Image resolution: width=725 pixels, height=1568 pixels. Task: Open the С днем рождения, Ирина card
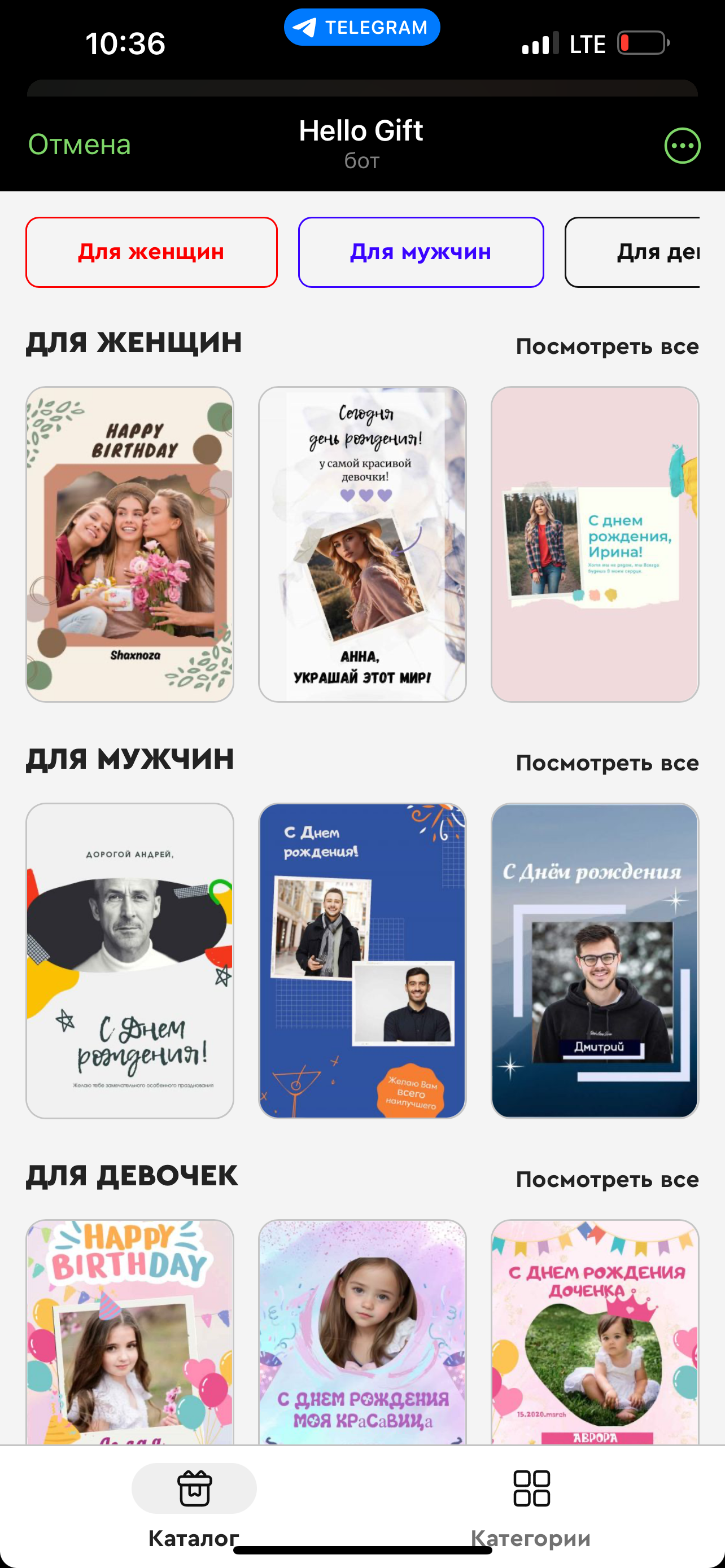pyautogui.click(x=595, y=544)
